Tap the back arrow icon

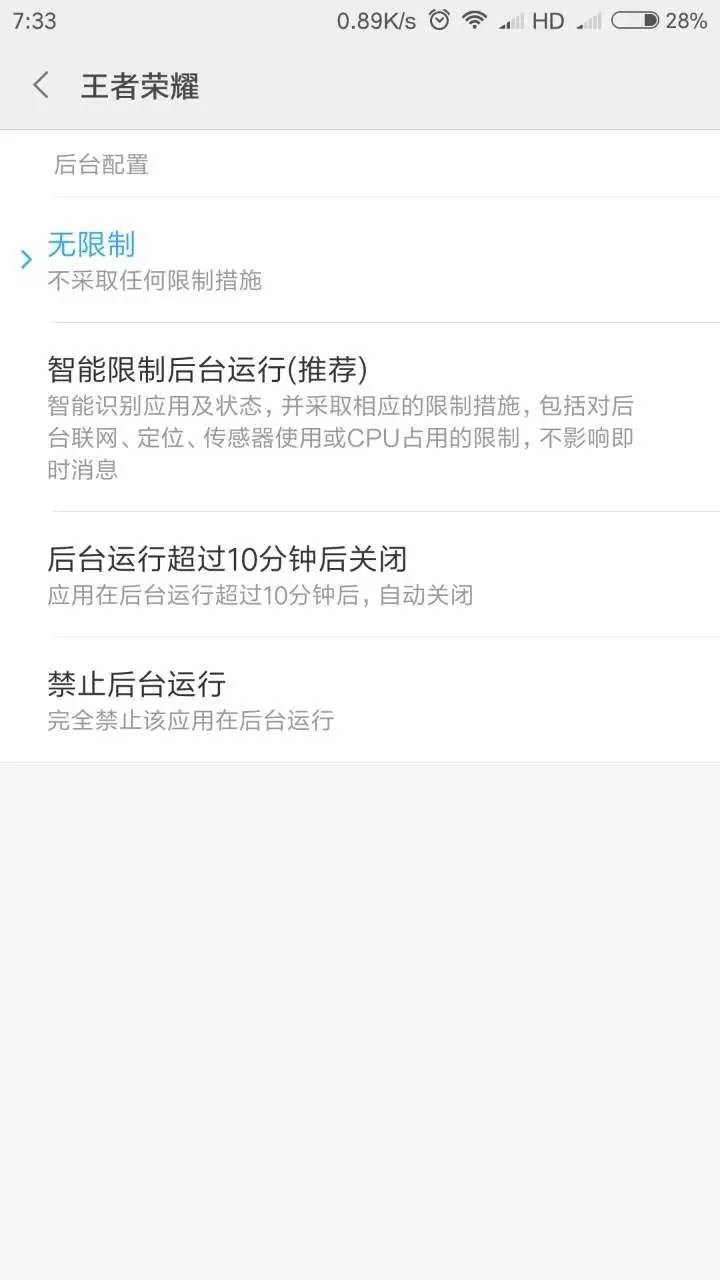tap(40, 86)
